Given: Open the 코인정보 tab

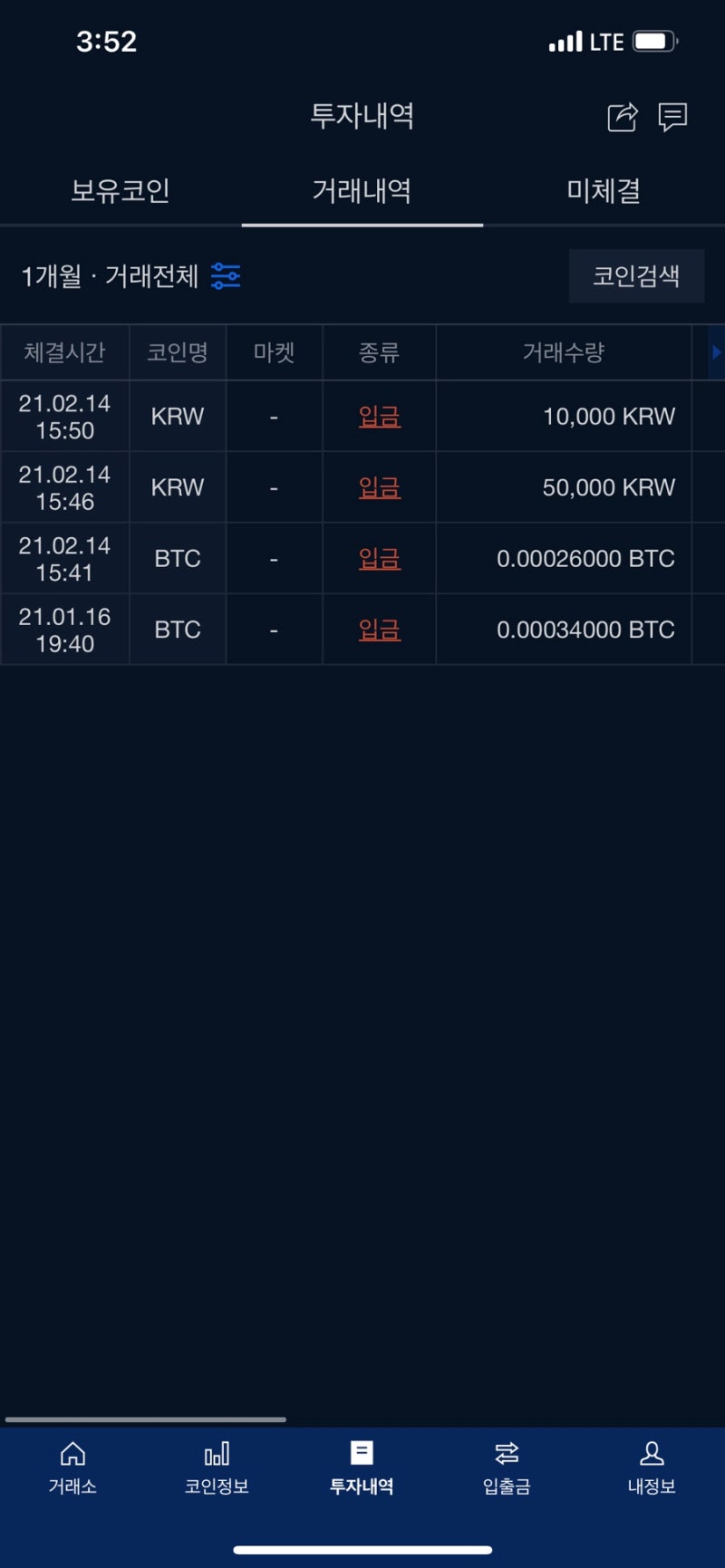Looking at the screenshot, I should click(217, 1467).
